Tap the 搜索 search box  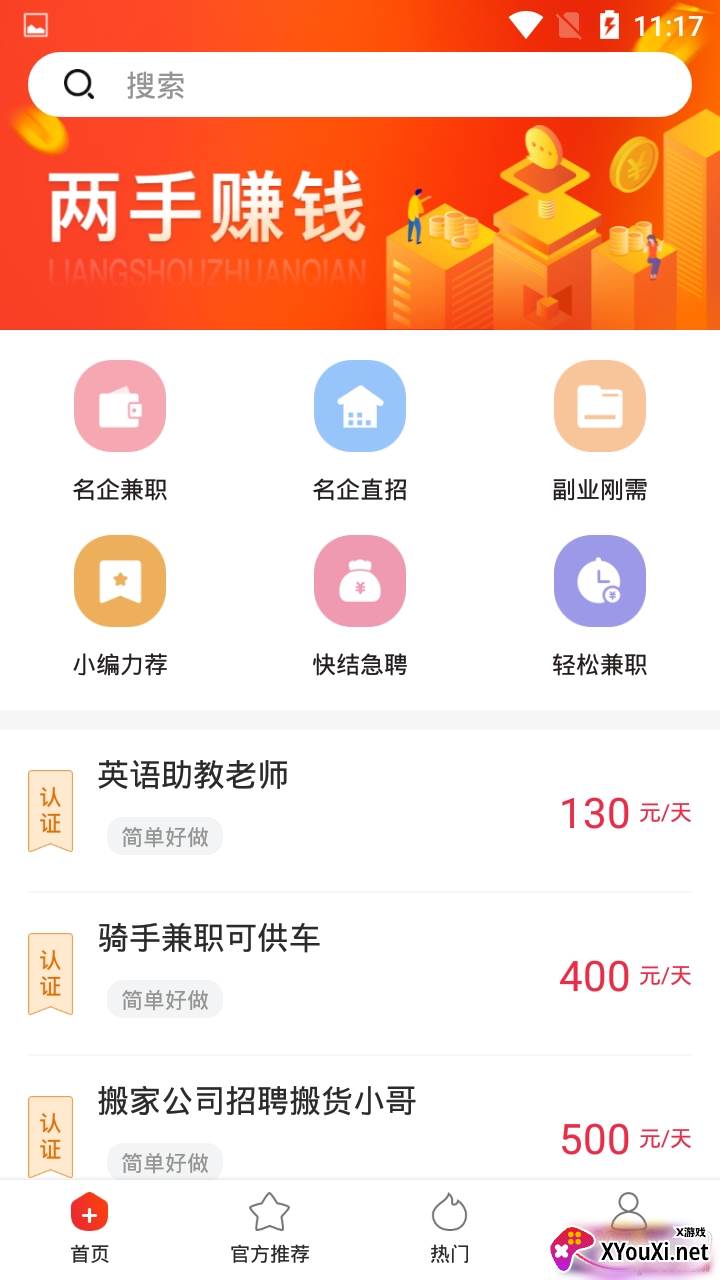[360, 85]
